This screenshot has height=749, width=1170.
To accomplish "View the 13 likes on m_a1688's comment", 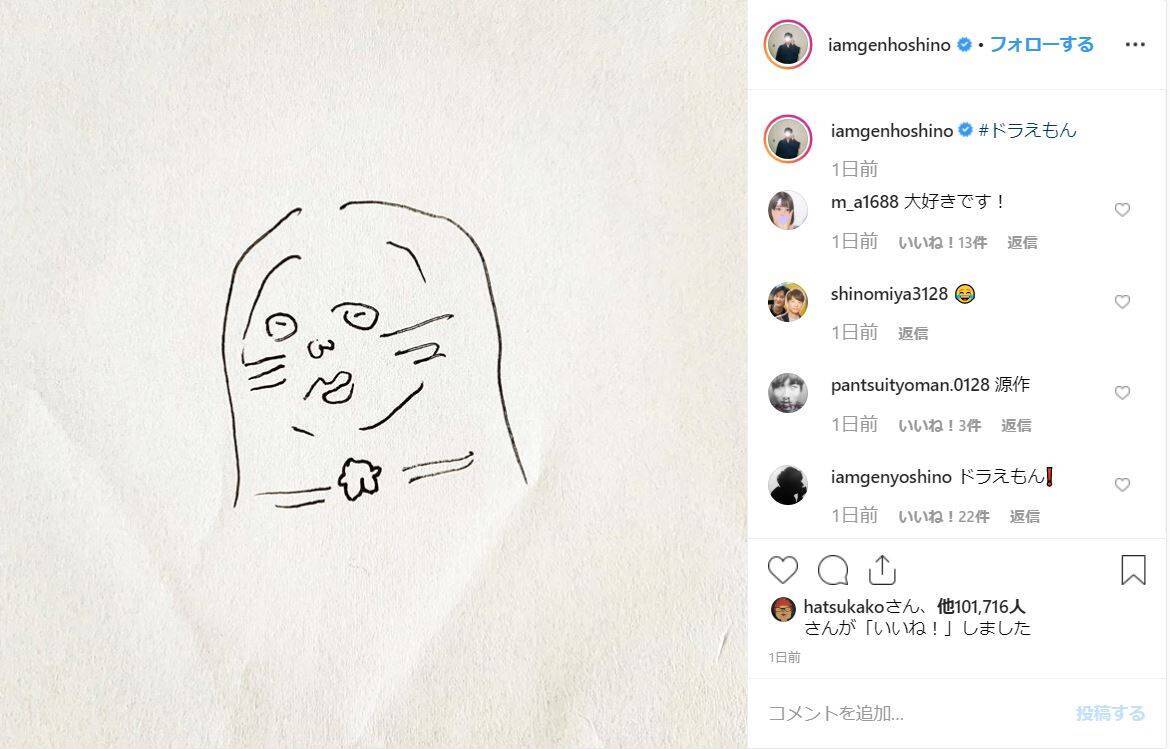I will (942, 242).
